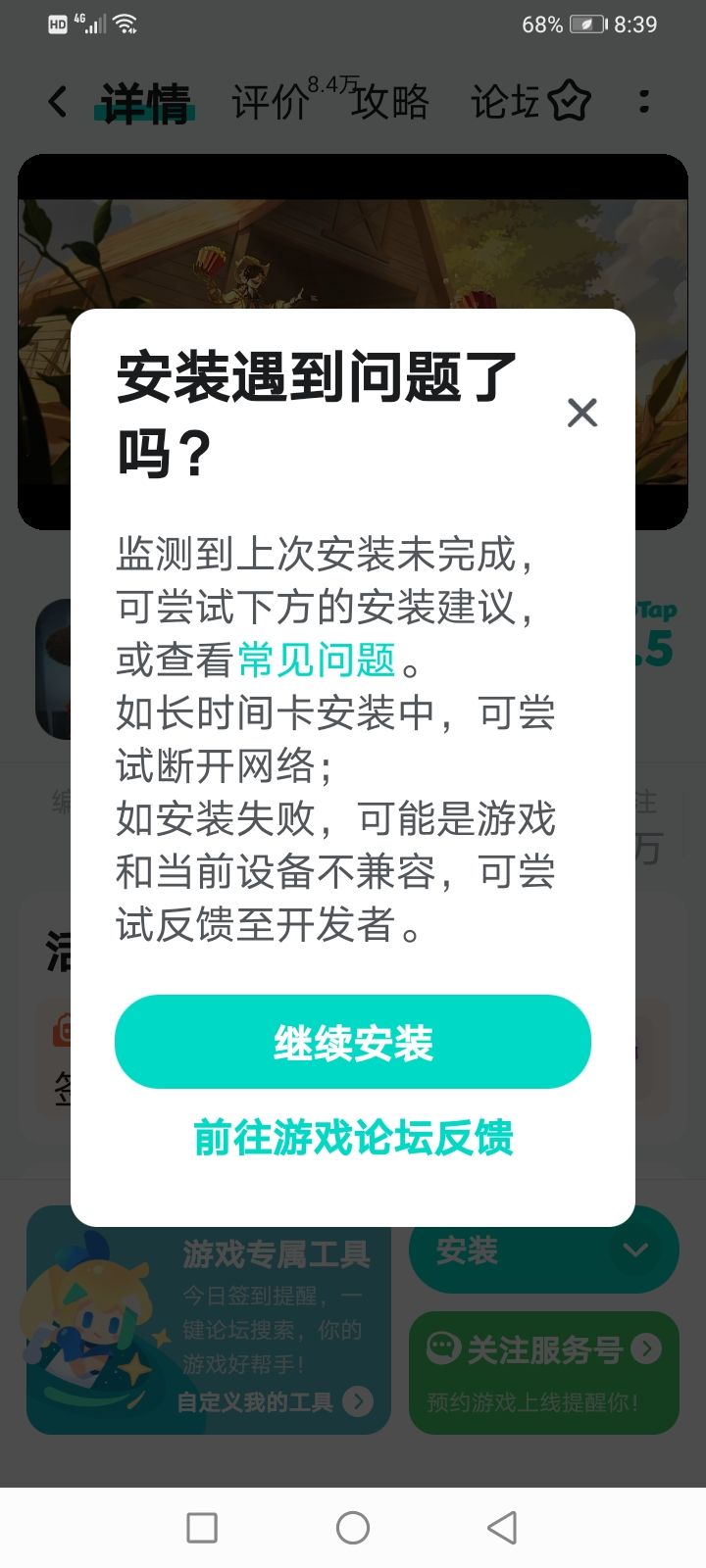Tap the Android home button
This screenshot has height=1568, width=706.
click(353, 1528)
